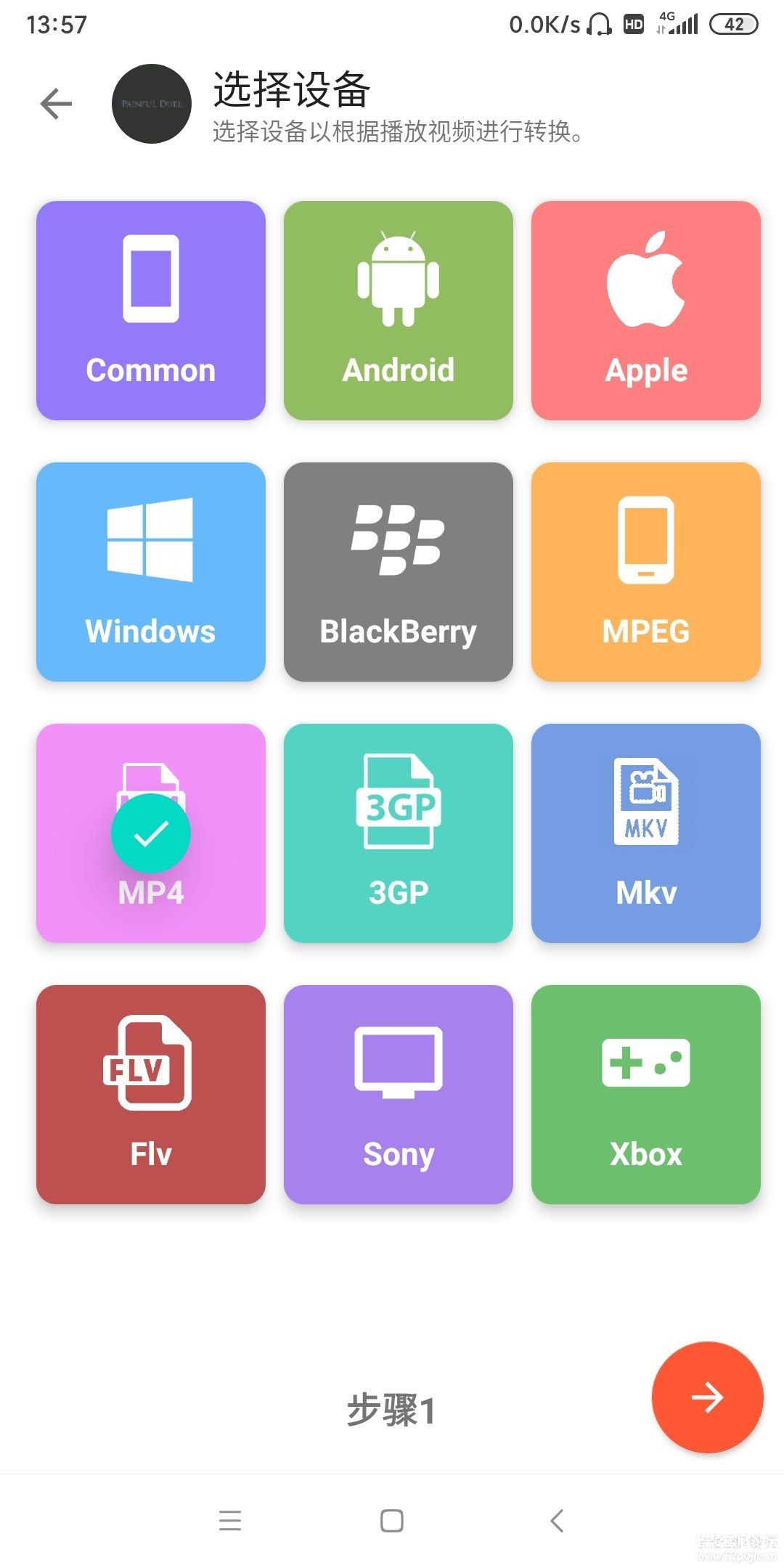Choose the 3GP format tile
The height and width of the screenshot is (1568, 784).
click(399, 833)
